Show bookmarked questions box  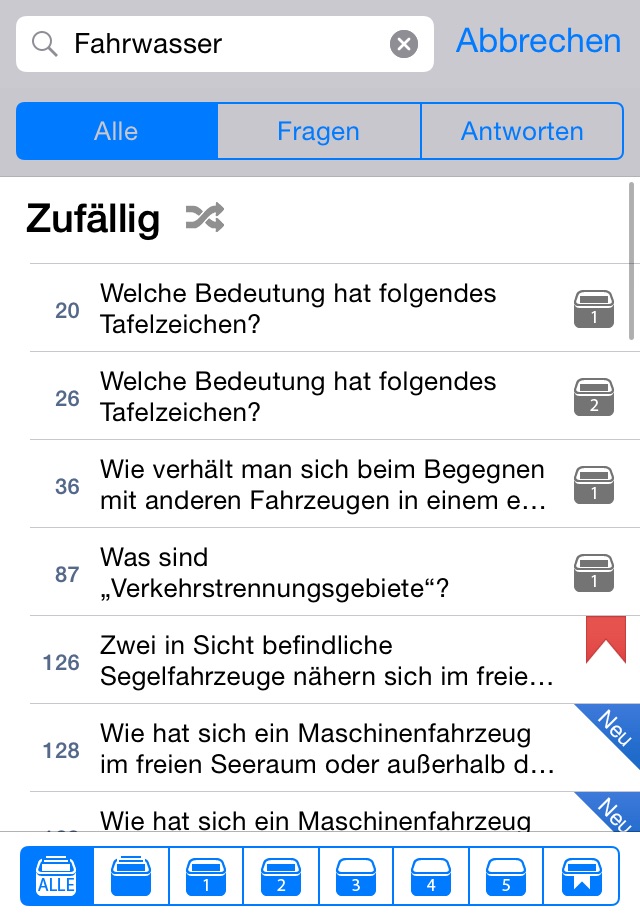(581, 876)
